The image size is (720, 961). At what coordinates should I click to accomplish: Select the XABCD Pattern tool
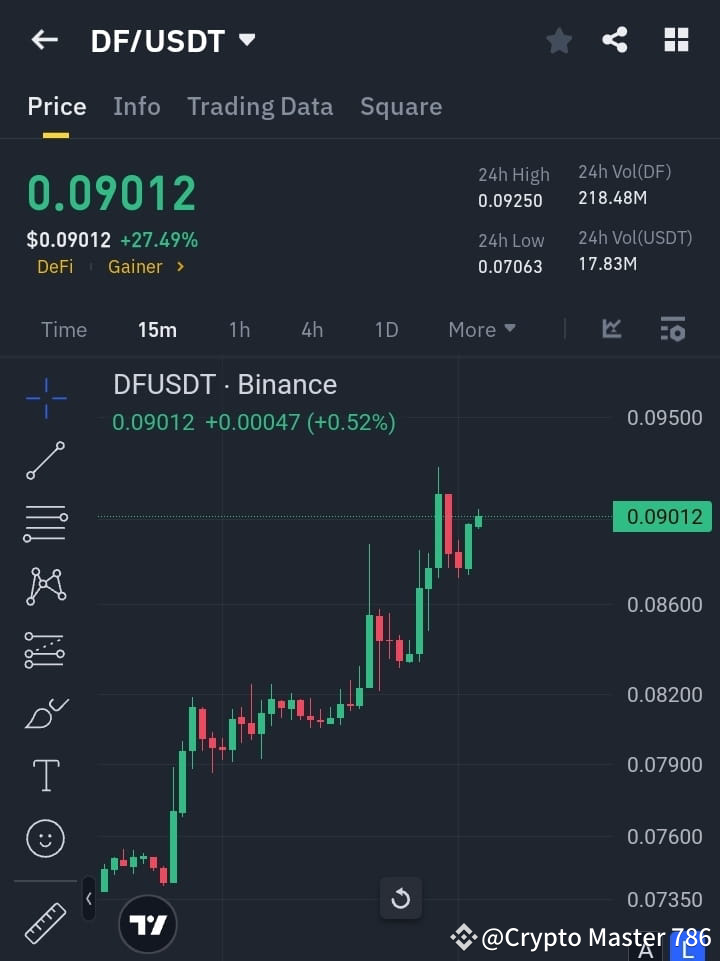(x=45, y=587)
